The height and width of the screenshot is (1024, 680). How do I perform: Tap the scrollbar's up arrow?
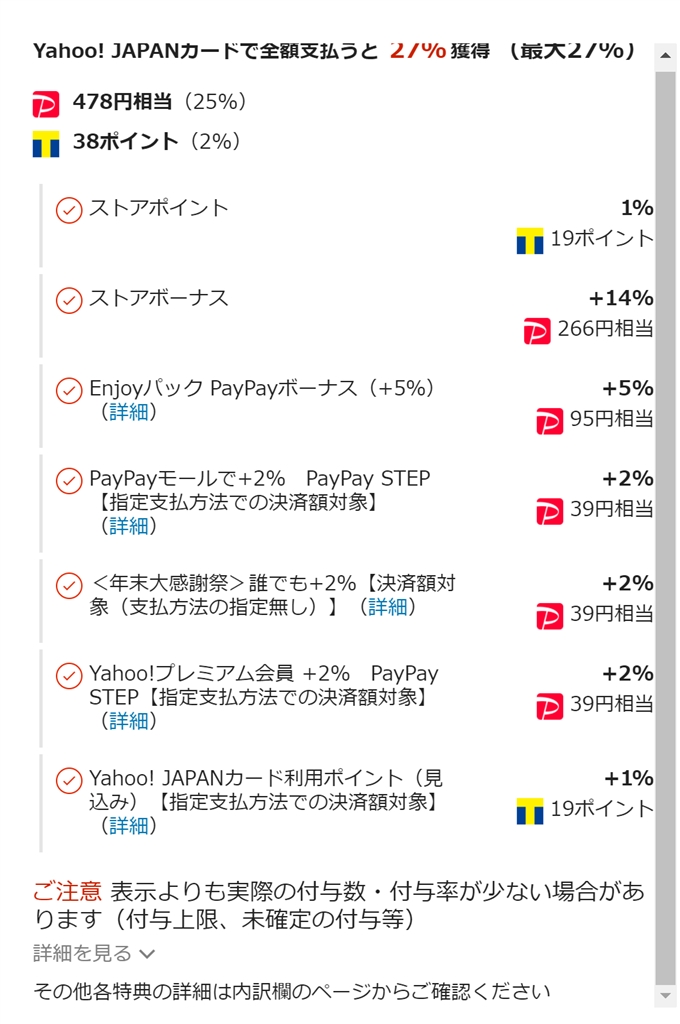(x=665, y=53)
